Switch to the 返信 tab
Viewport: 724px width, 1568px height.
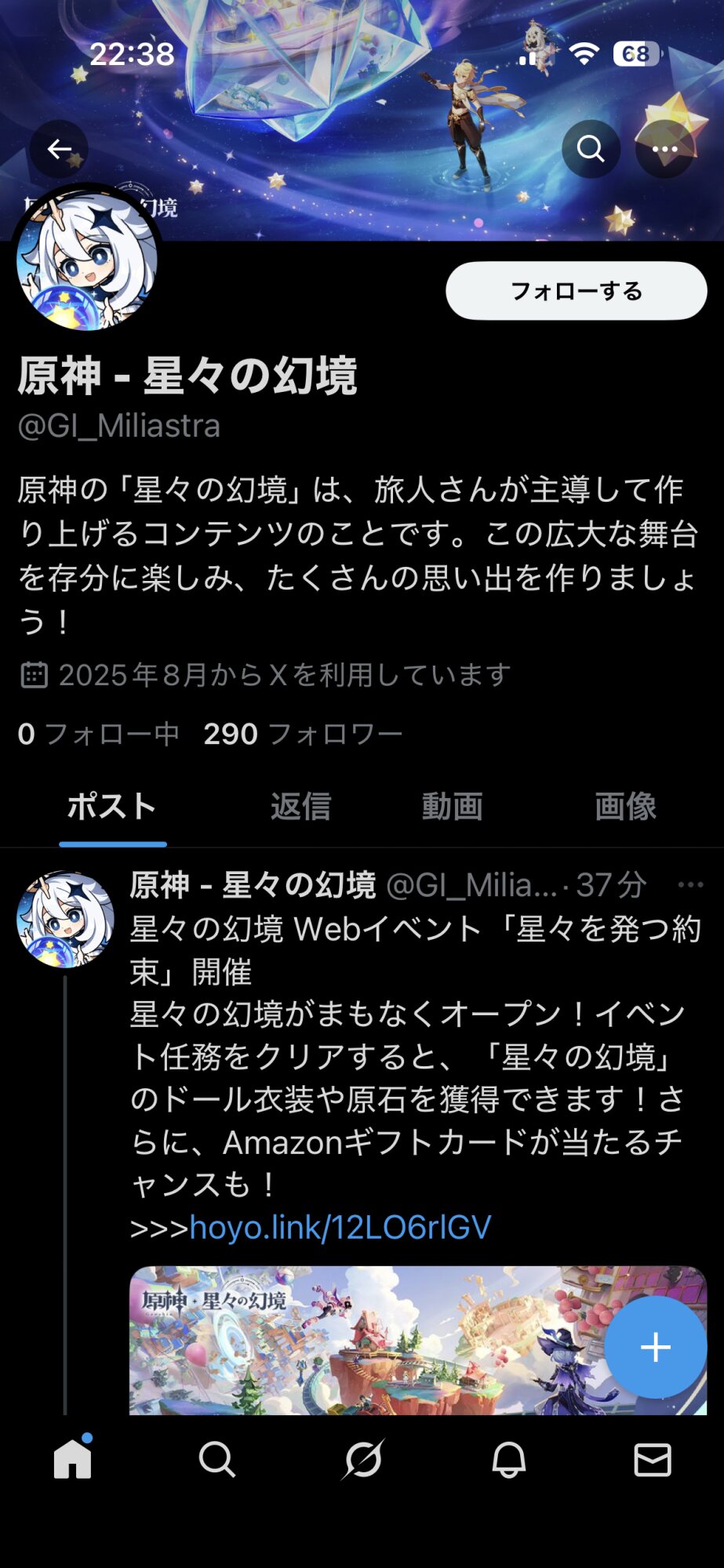click(x=301, y=807)
